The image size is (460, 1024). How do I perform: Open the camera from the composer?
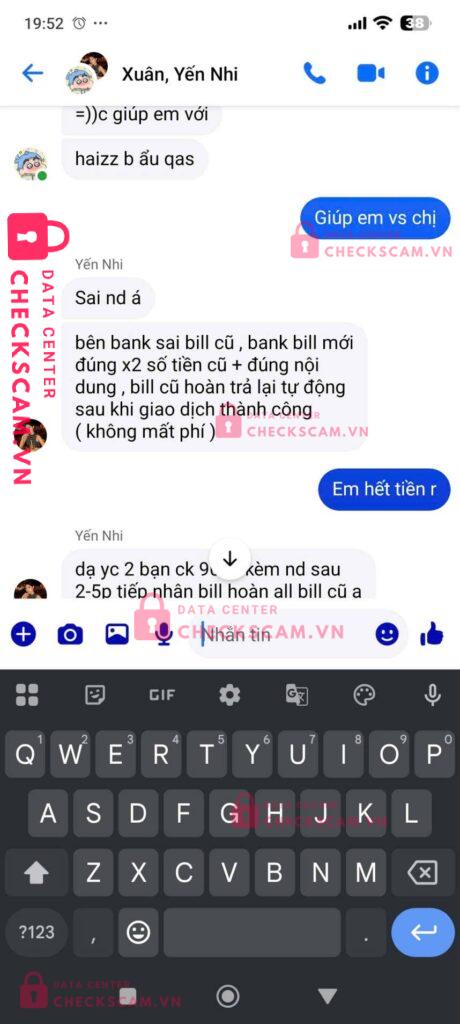pos(70,633)
